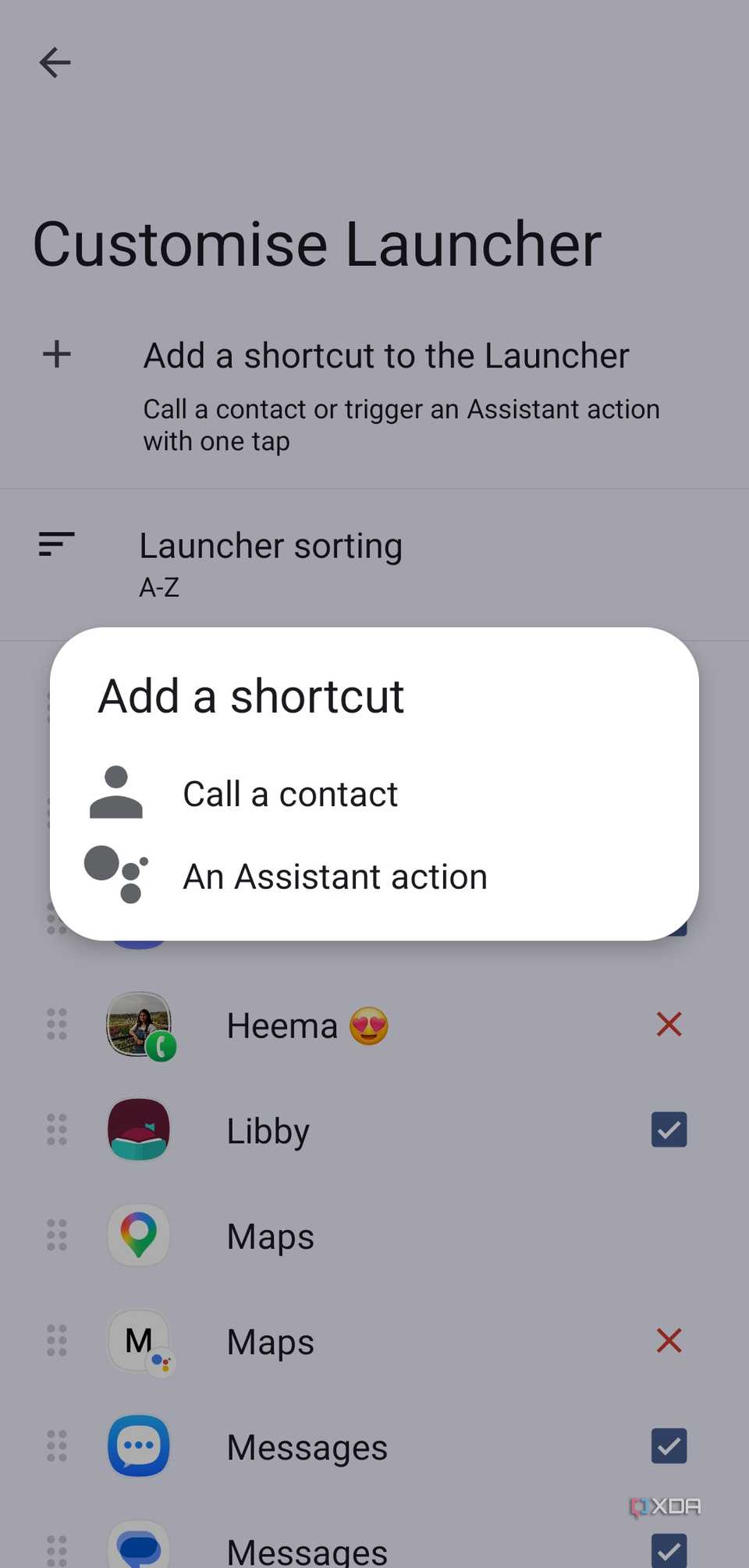Tap the Samsung Messages bubble icon

pyautogui.click(x=138, y=1446)
